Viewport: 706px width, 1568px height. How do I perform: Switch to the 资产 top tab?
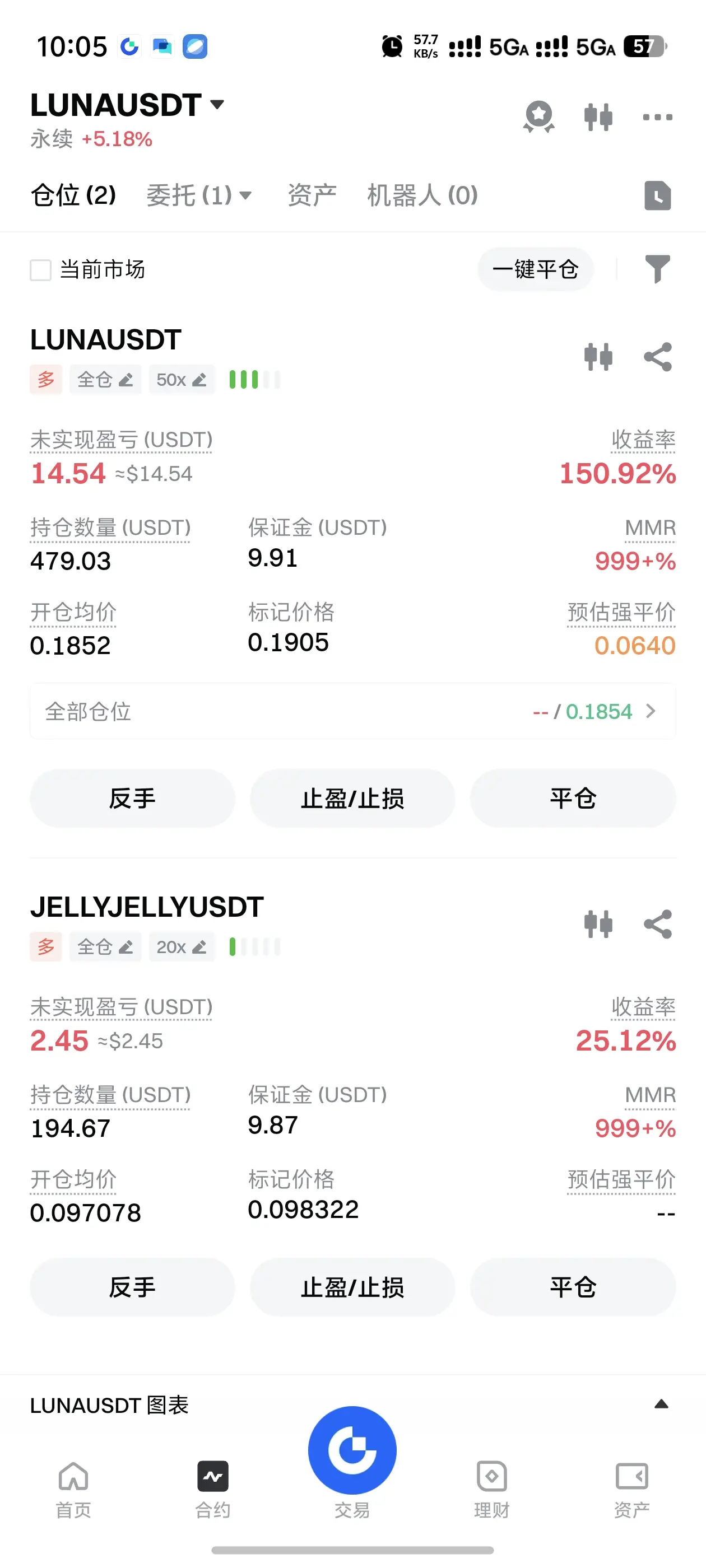312,195
